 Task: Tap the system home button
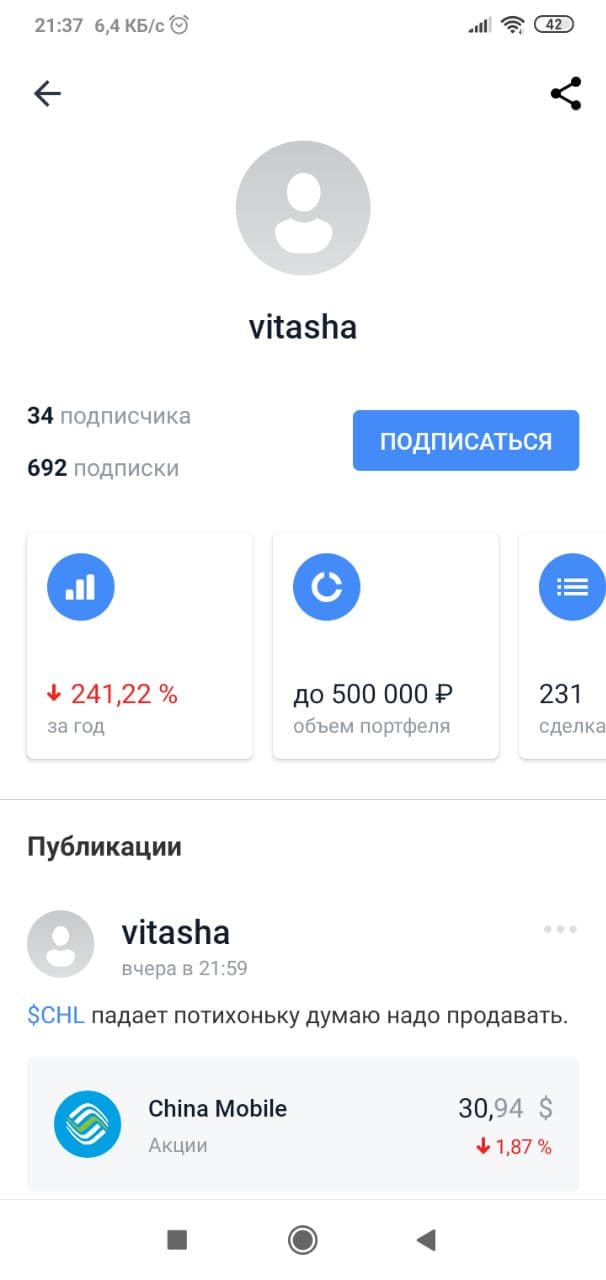point(302,1240)
